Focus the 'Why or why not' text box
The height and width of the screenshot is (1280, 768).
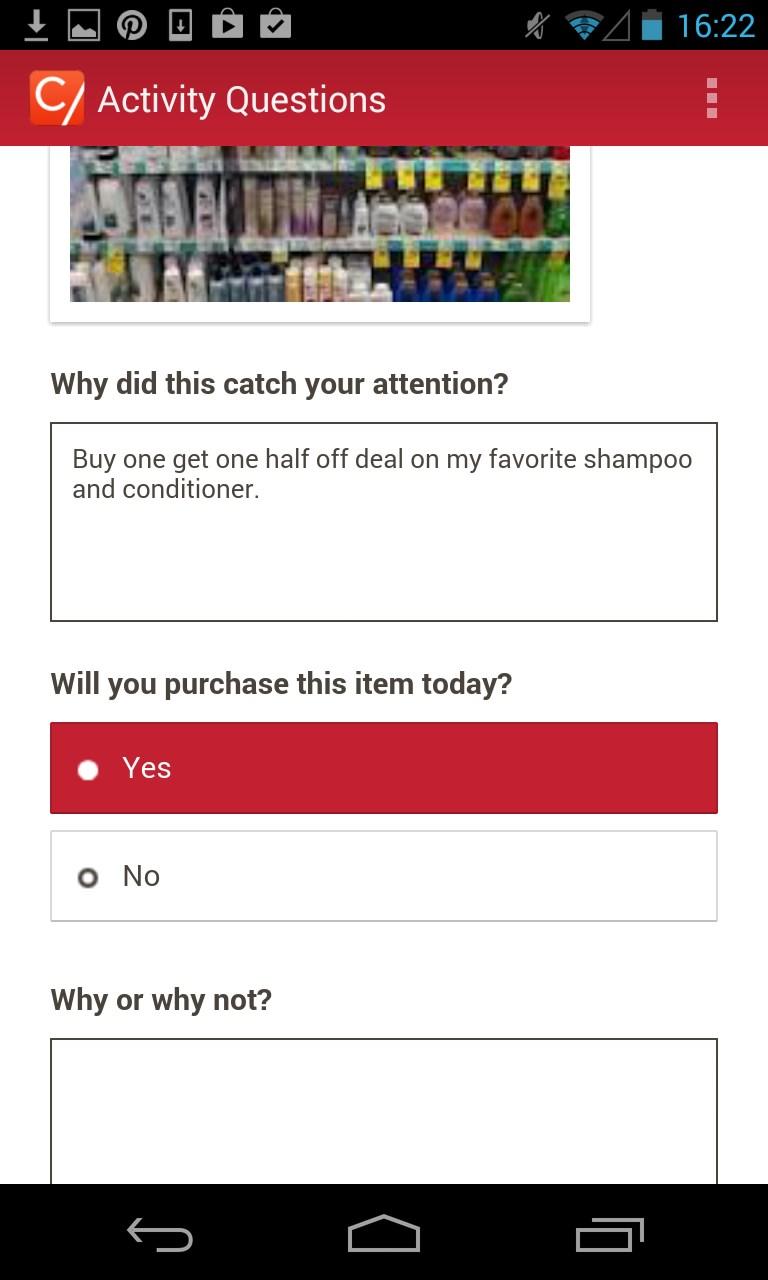pyautogui.click(x=384, y=1110)
